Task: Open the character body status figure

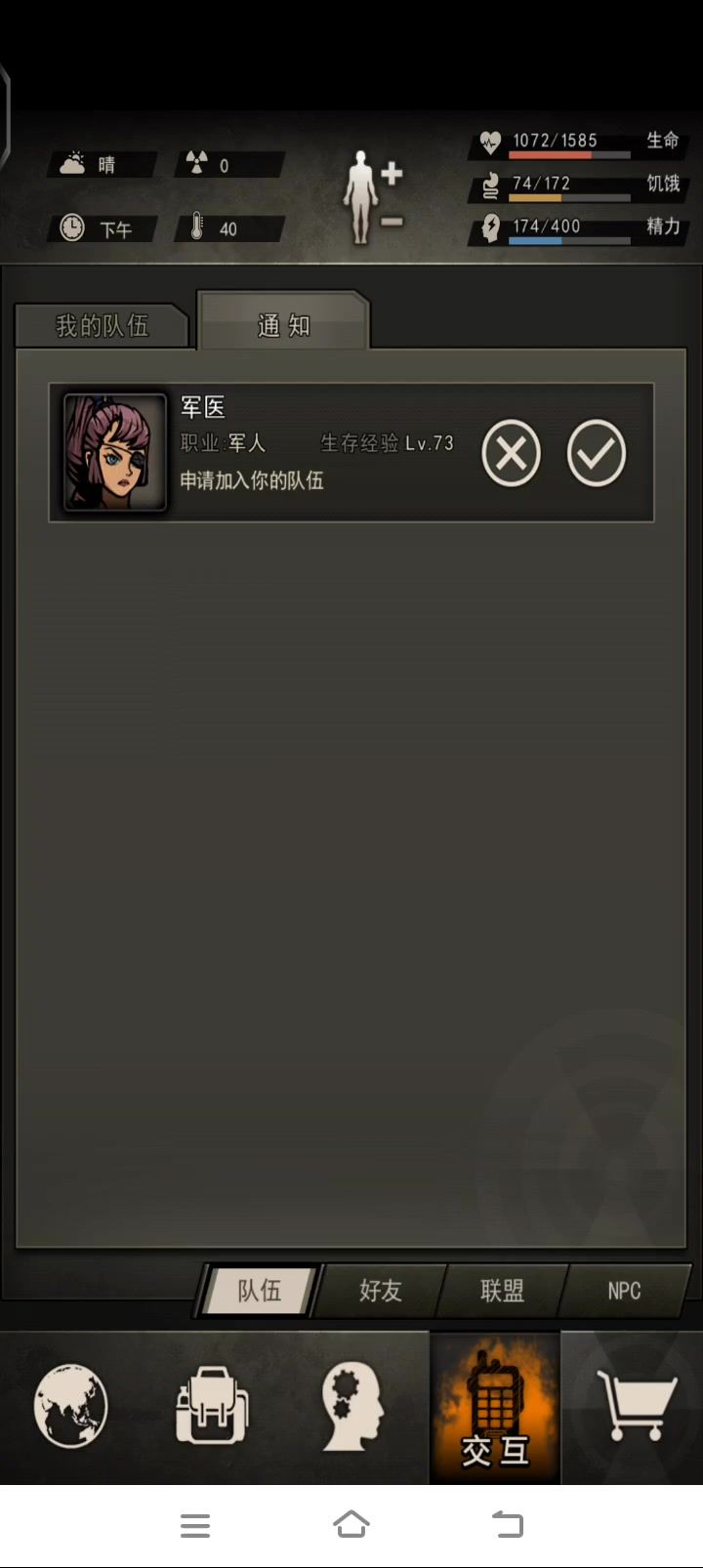Action: [372, 197]
